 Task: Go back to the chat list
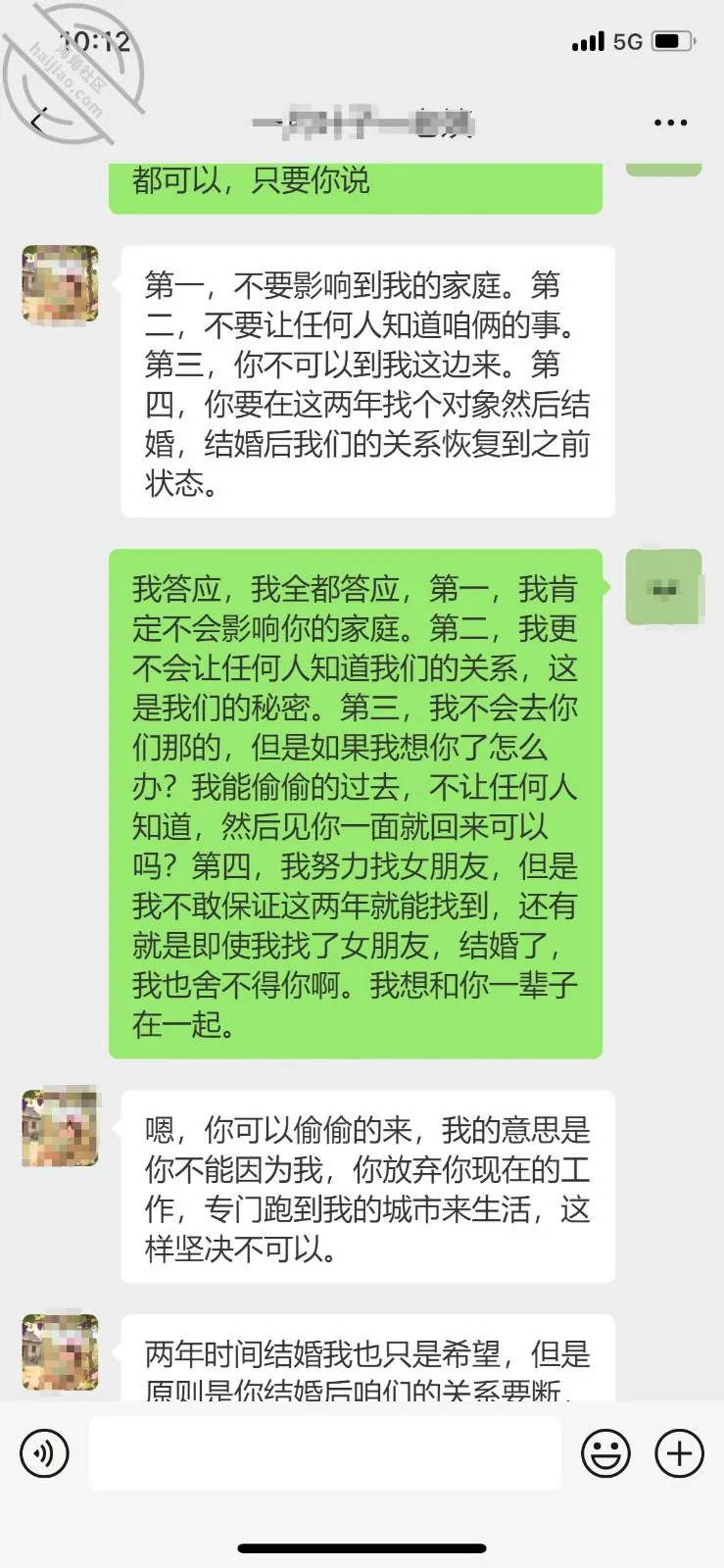click(37, 122)
